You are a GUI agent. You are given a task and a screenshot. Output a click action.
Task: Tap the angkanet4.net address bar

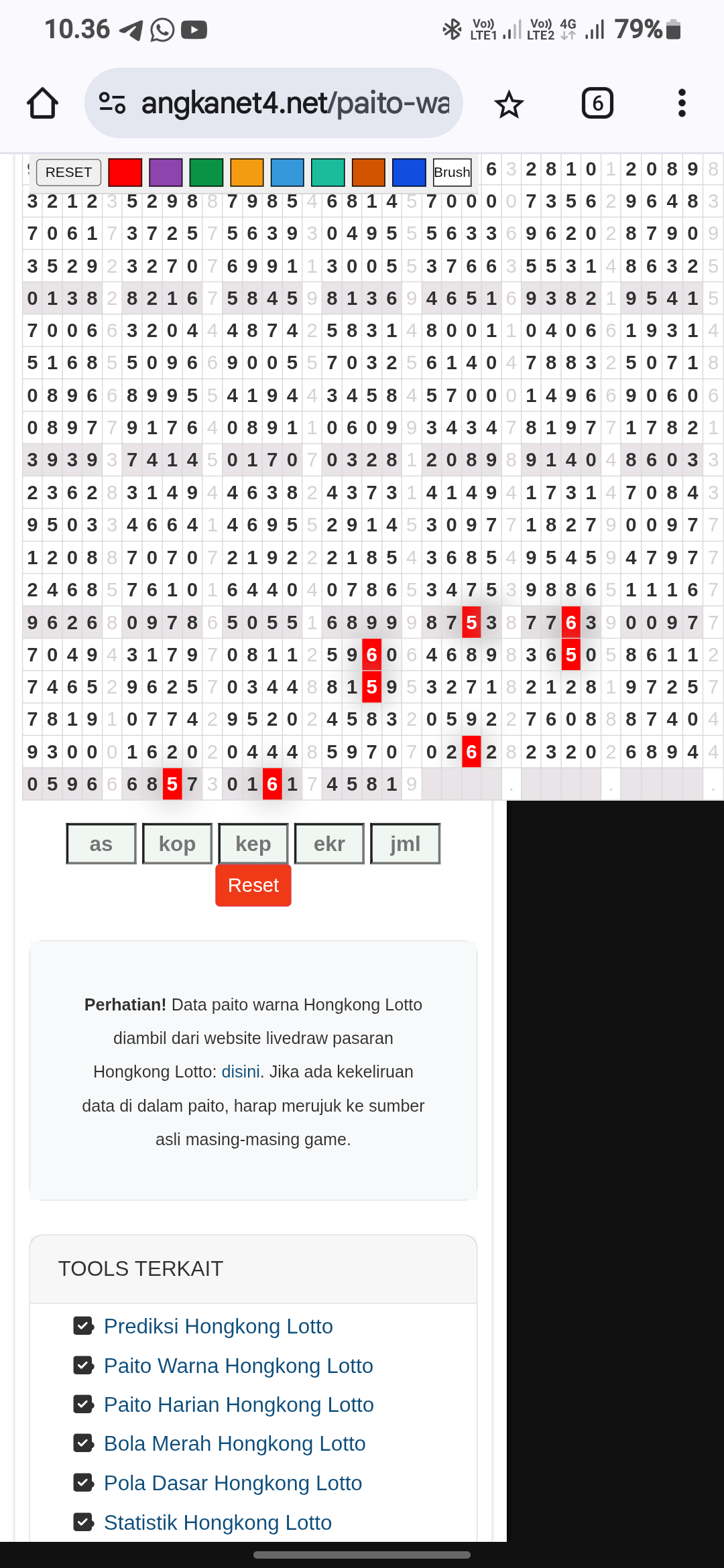pos(274,103)
